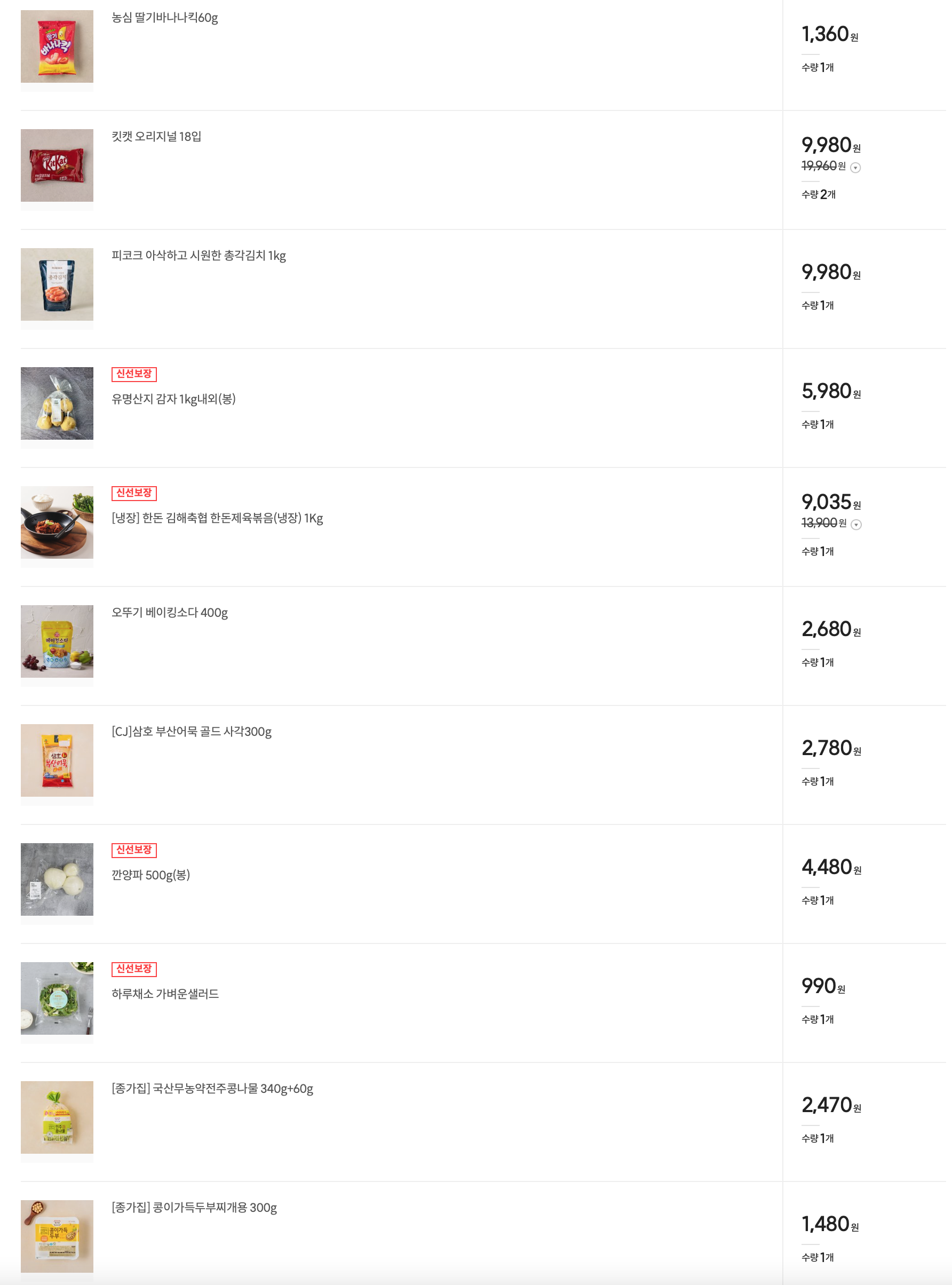Open the 농심 딸기바나나킥60g product

[x=164, y=18]
